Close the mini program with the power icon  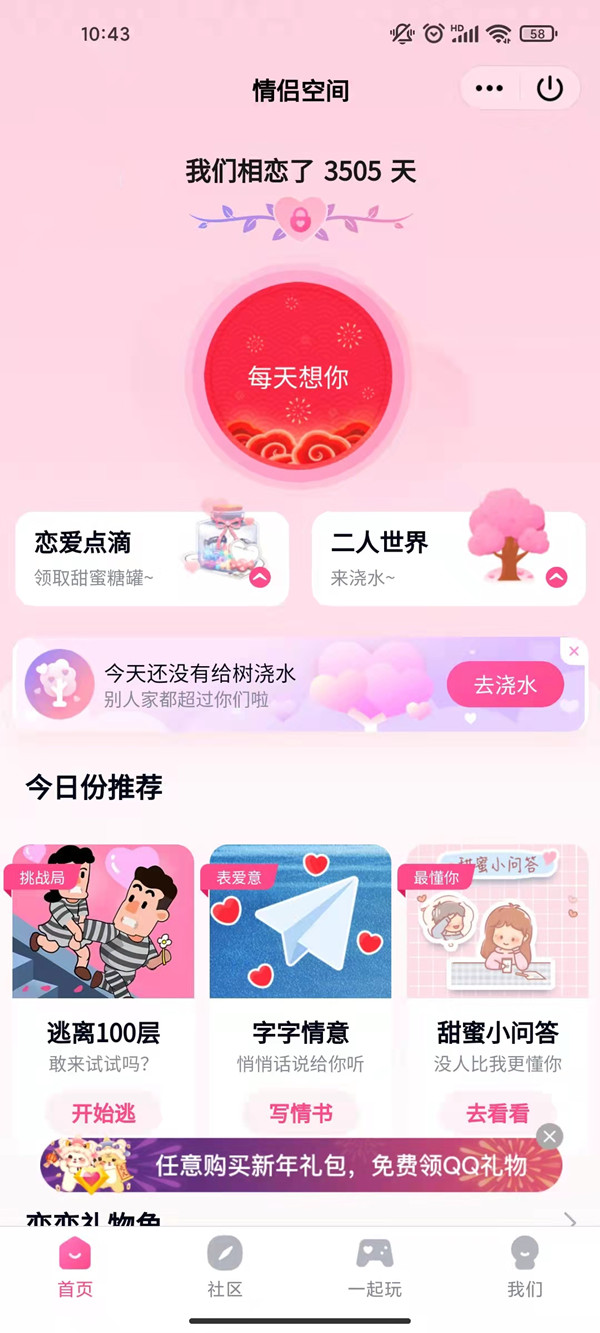550,89
